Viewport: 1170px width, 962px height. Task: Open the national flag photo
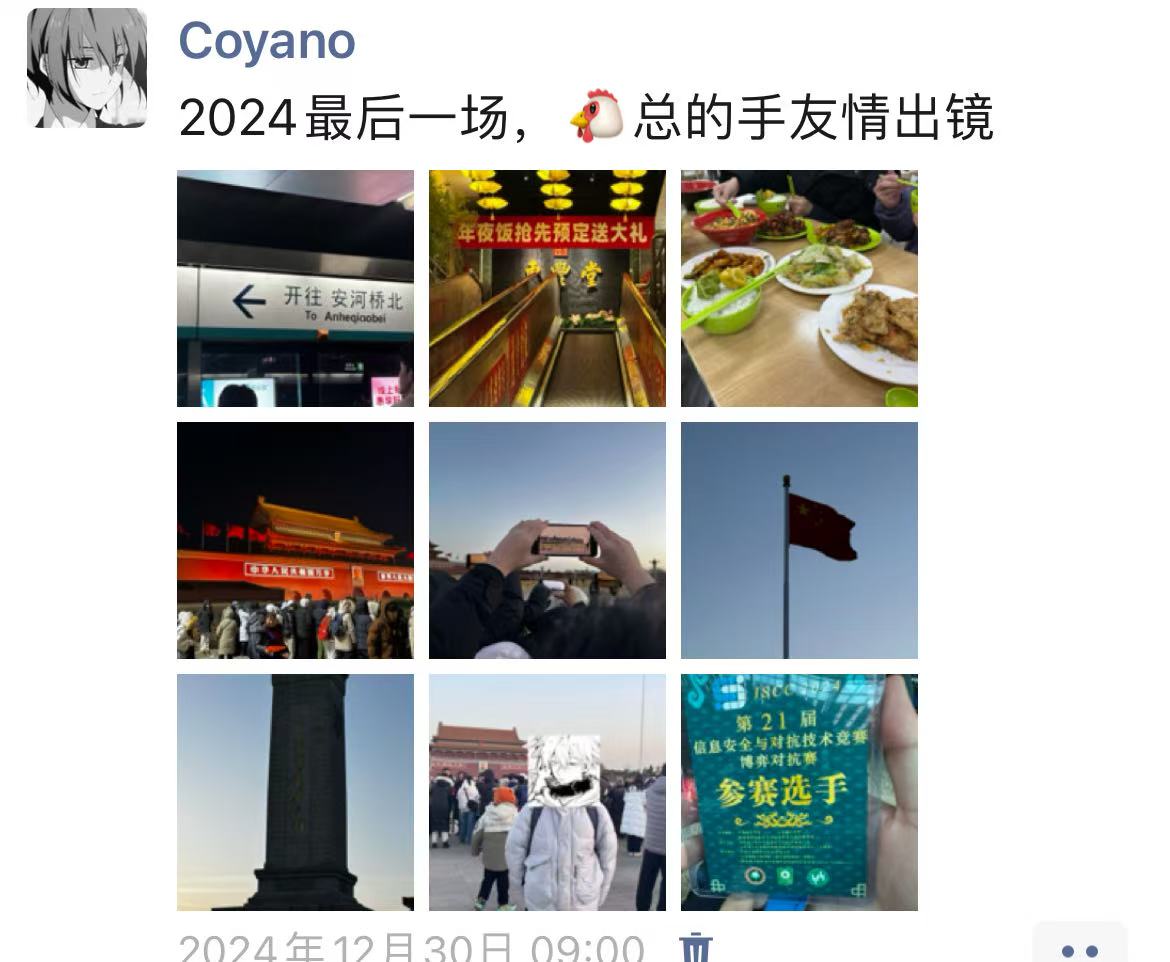pyautogui.click(x=799, y=540)
